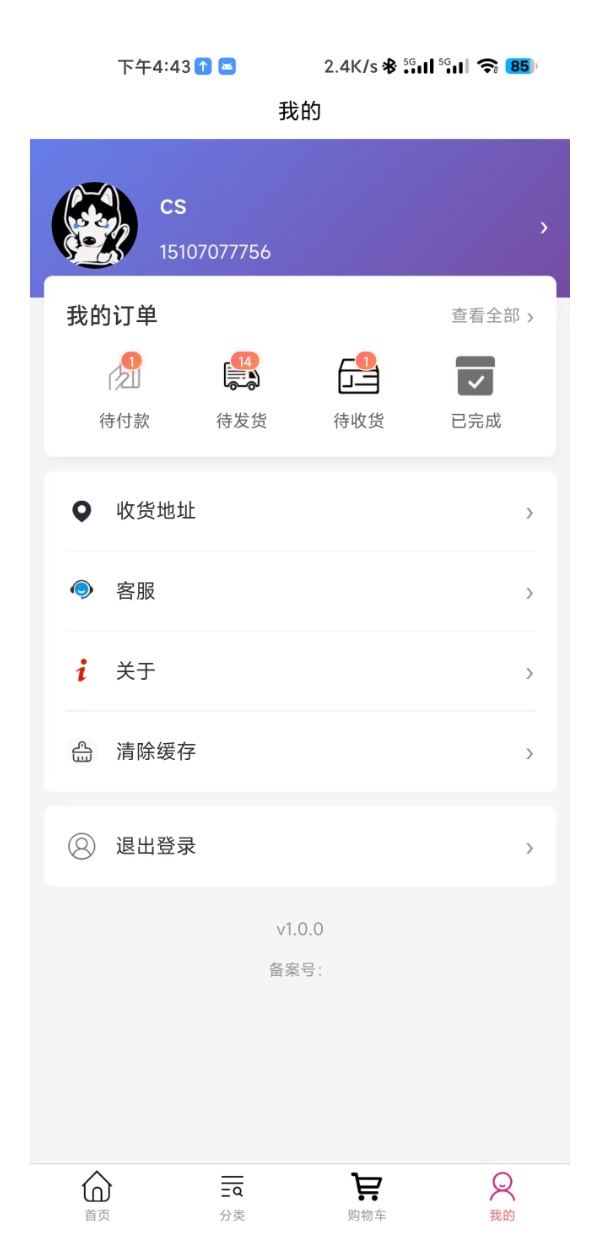Select the 我的 profile tab
This screenshot has width=600, height=1260.
pos(502,1197)
